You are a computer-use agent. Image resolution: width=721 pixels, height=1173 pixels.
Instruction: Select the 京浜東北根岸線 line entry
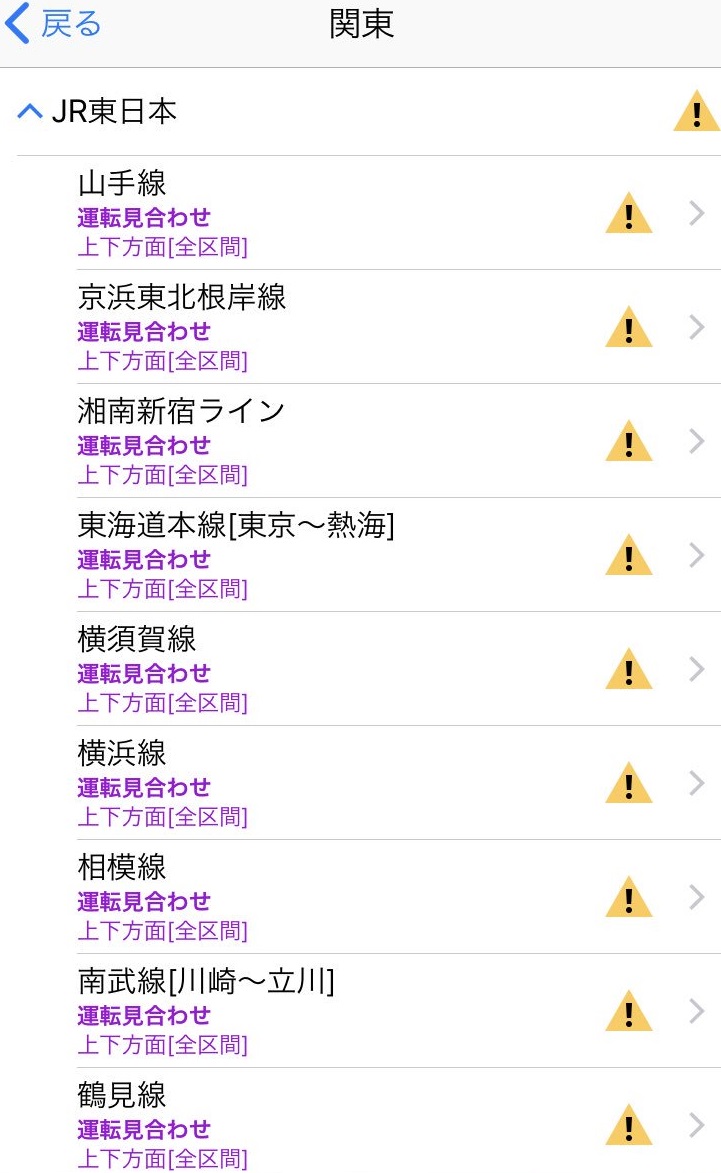coord(300,327)
